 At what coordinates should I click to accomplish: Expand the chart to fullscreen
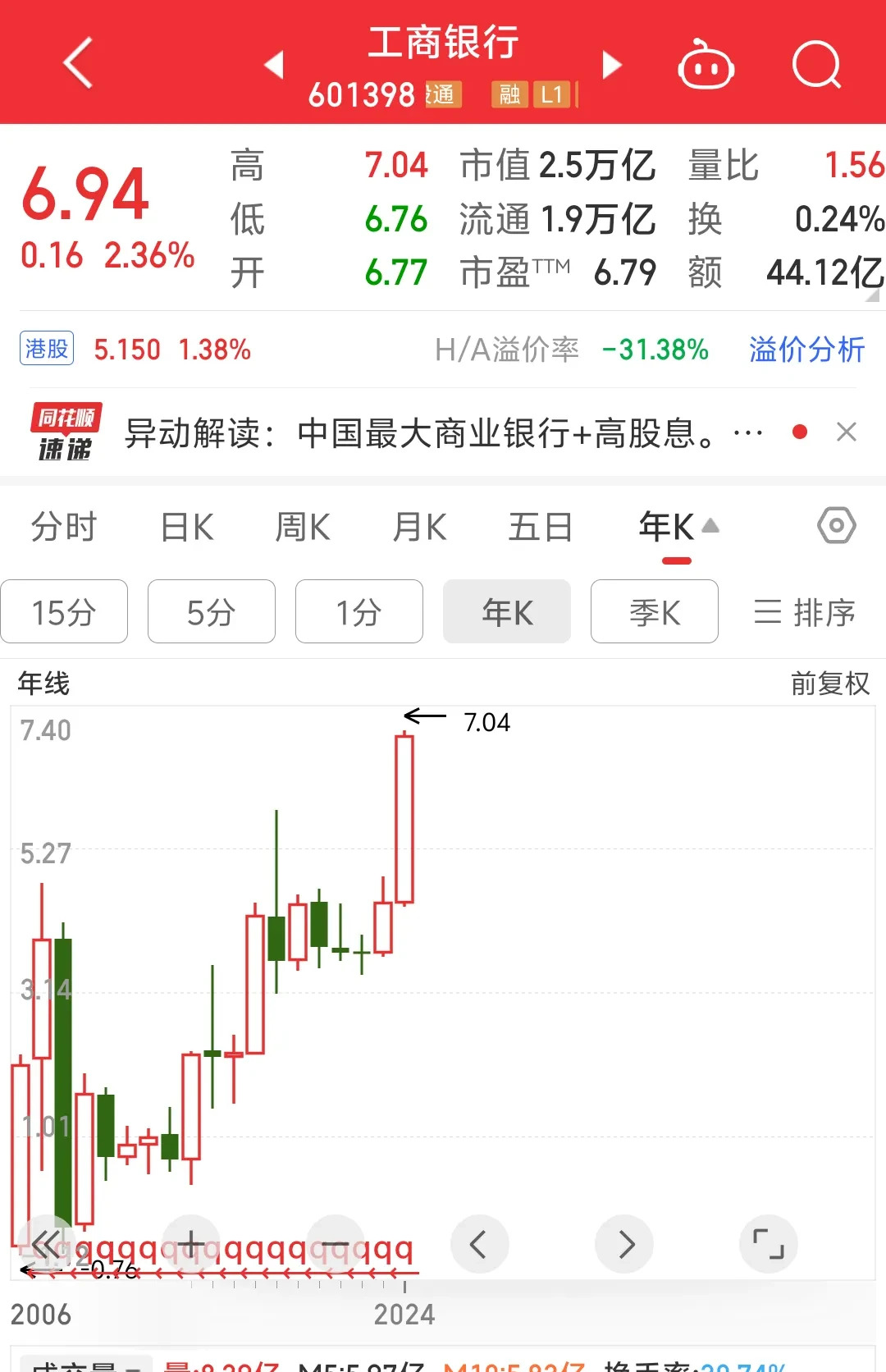click(768, 1244)
